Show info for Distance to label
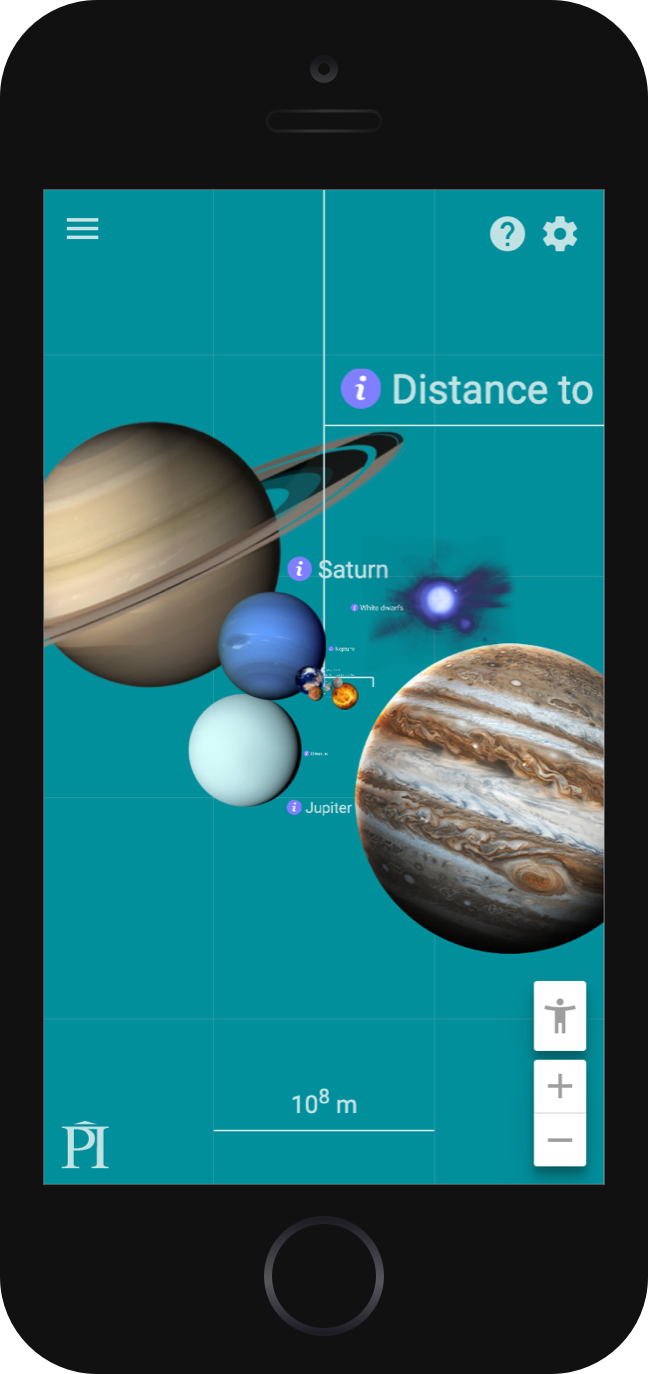648x1374 pixels. click(x=361, y=389)
